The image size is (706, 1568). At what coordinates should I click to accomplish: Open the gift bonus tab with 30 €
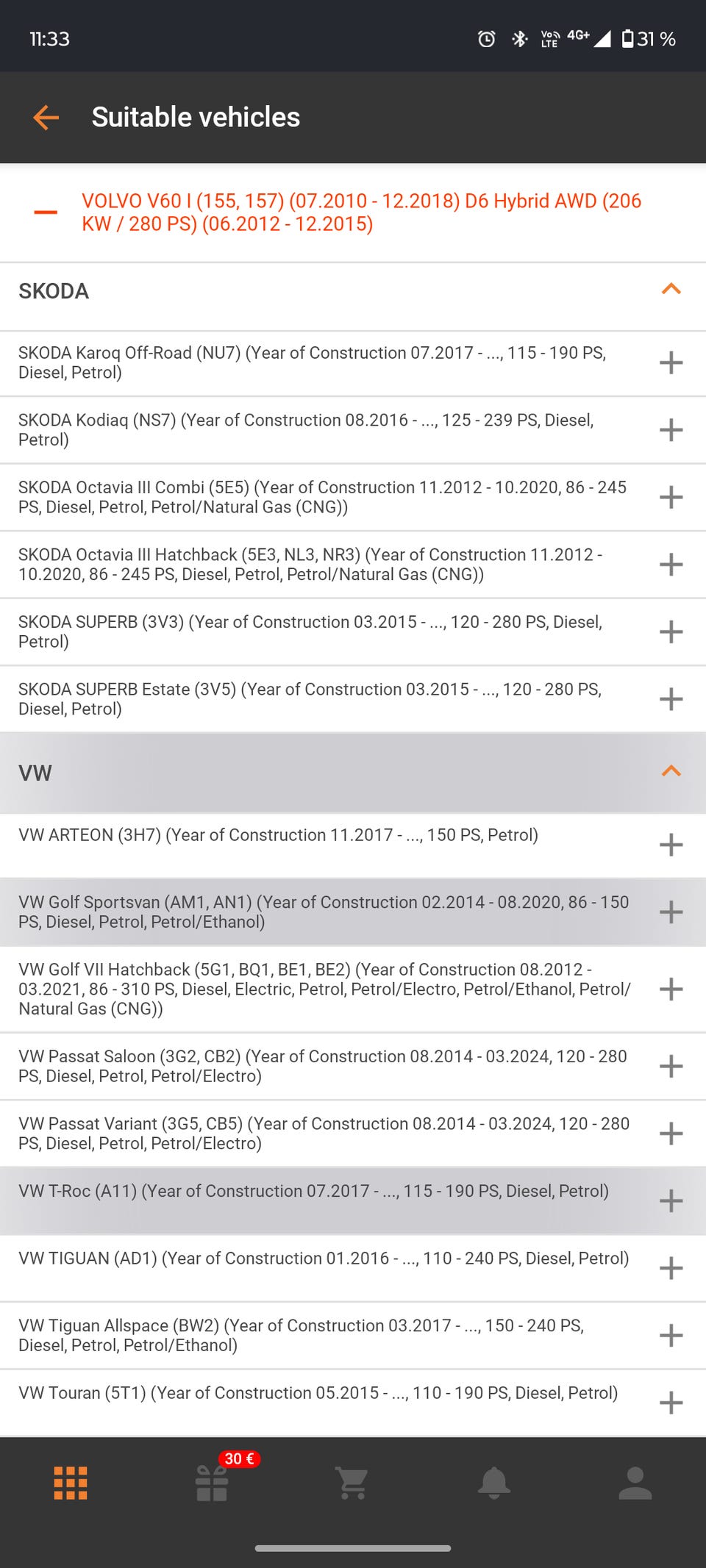[x=213, y=1483]
